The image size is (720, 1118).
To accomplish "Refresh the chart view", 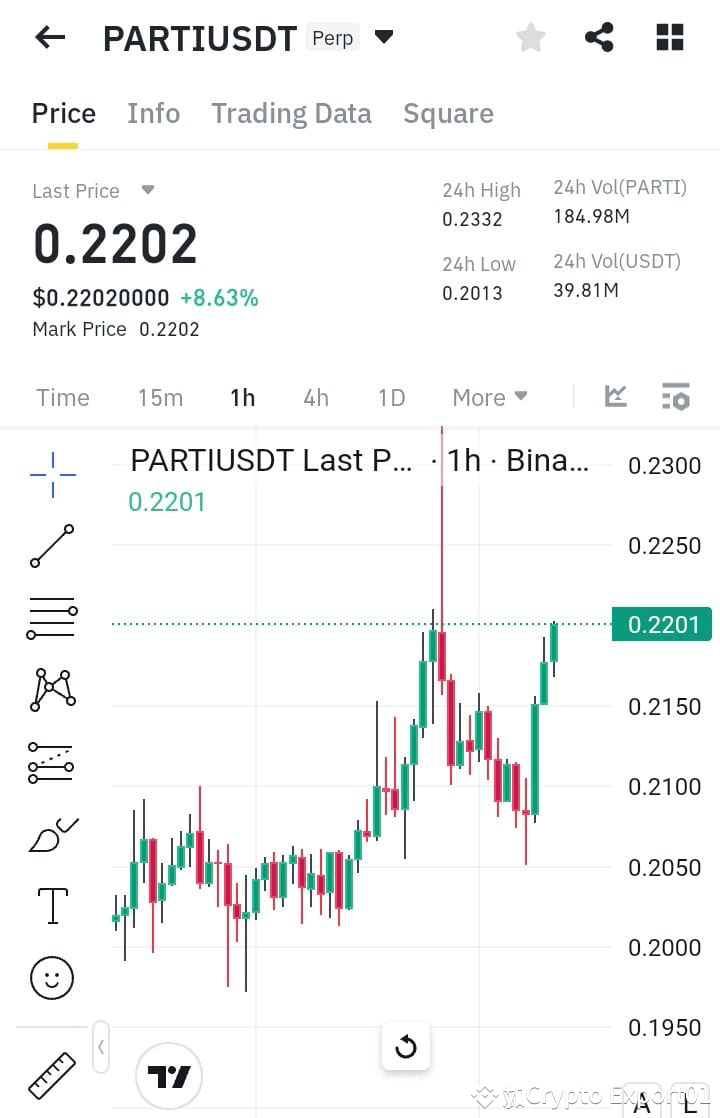I will point(406,1046).
